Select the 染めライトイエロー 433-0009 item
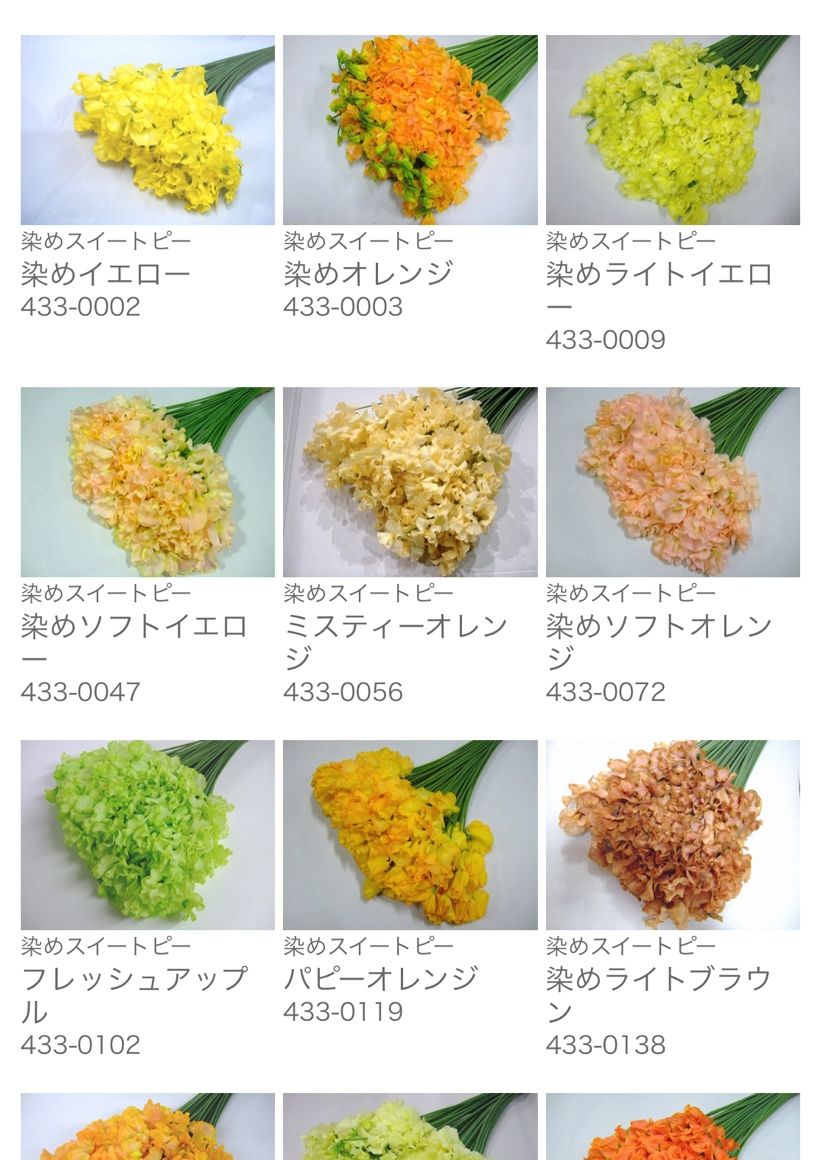The width and height of the screenshot is (829, 1160). pyautogui.click(x=672, y=130)
